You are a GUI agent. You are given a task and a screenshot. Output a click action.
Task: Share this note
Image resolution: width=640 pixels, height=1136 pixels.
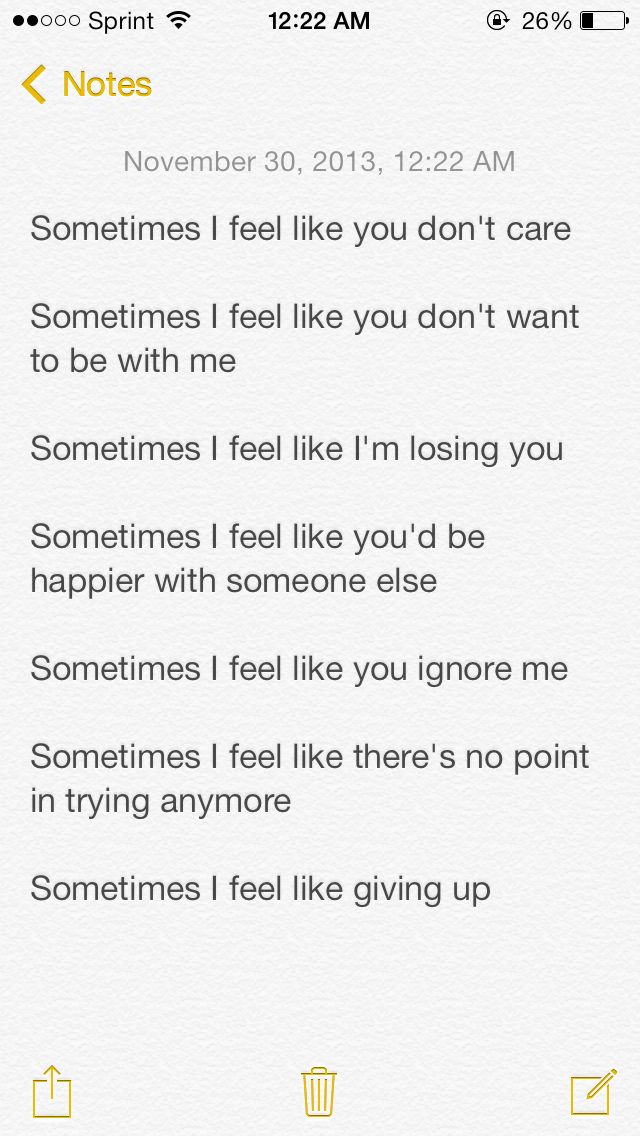[52, 1089]
